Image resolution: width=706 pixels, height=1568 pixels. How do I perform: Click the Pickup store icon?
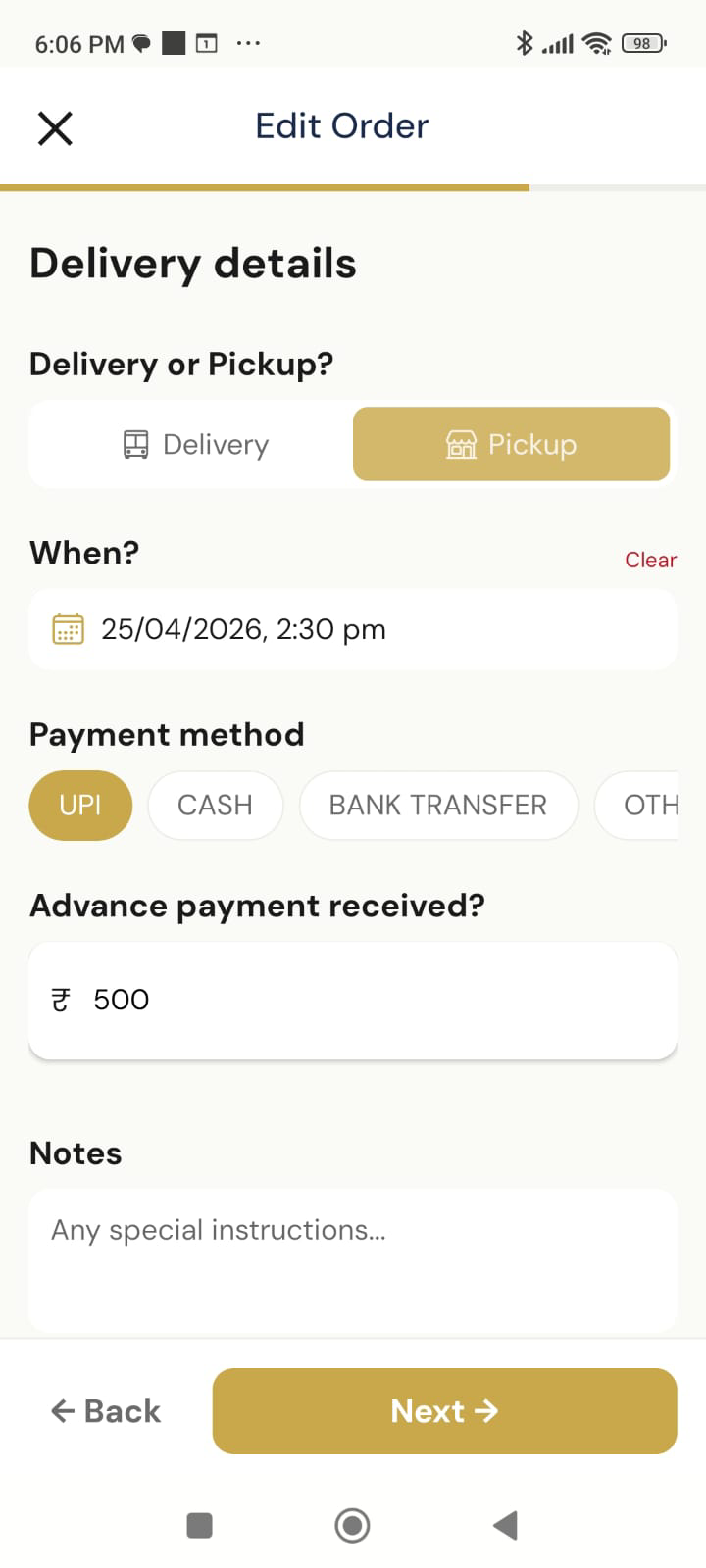click(461, 444)
